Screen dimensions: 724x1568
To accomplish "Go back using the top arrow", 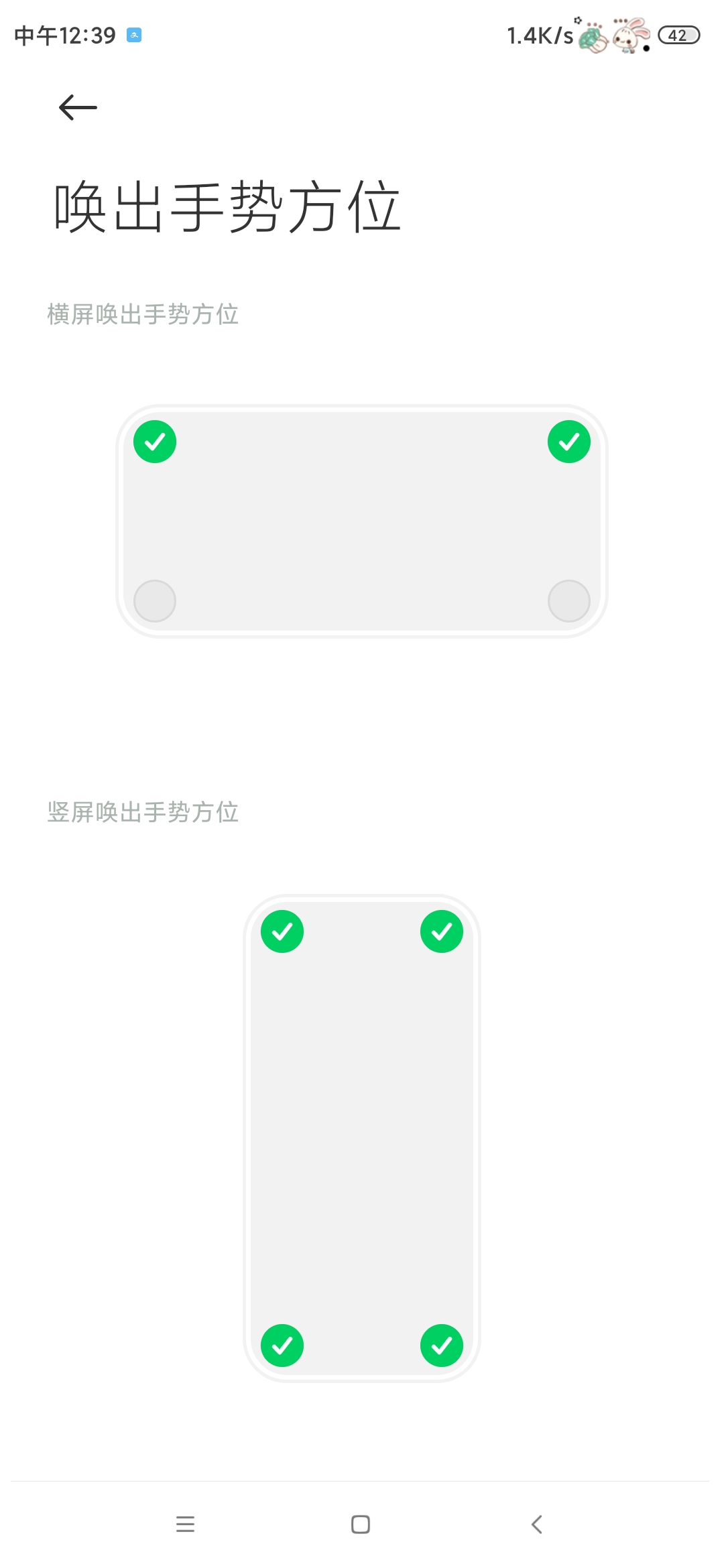I will [78, 107].
